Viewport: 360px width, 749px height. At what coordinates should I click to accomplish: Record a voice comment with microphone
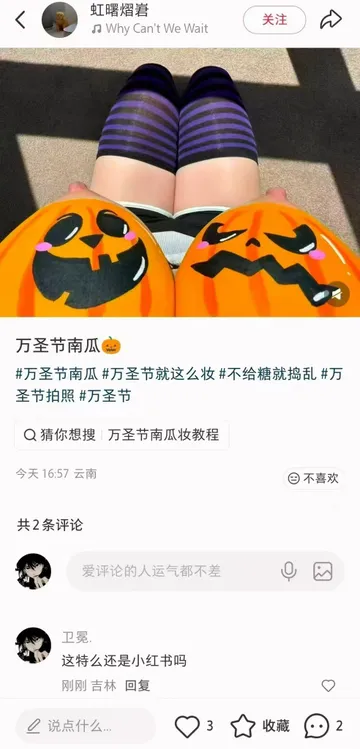[x=289, y=571]
